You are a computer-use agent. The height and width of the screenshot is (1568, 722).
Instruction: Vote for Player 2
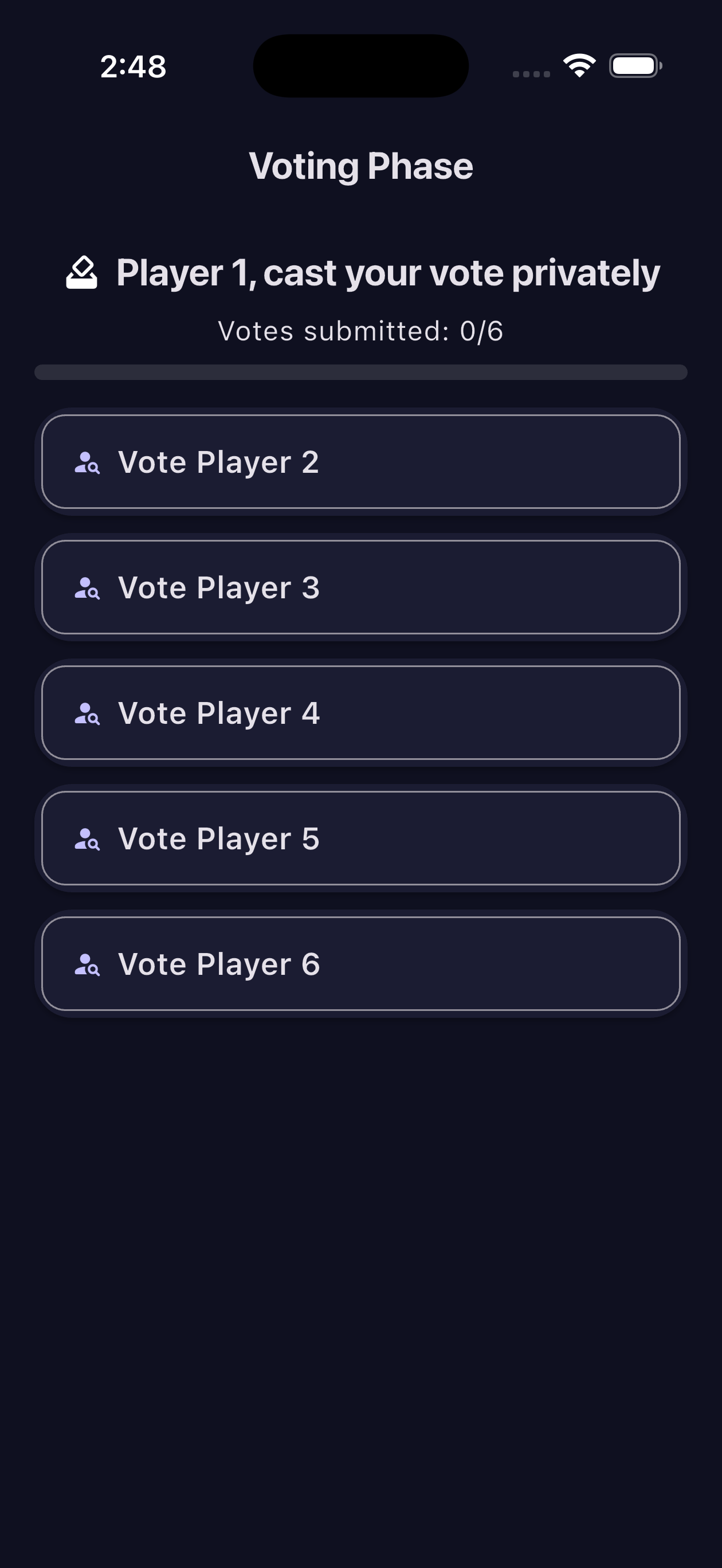[x=360, y=462]
